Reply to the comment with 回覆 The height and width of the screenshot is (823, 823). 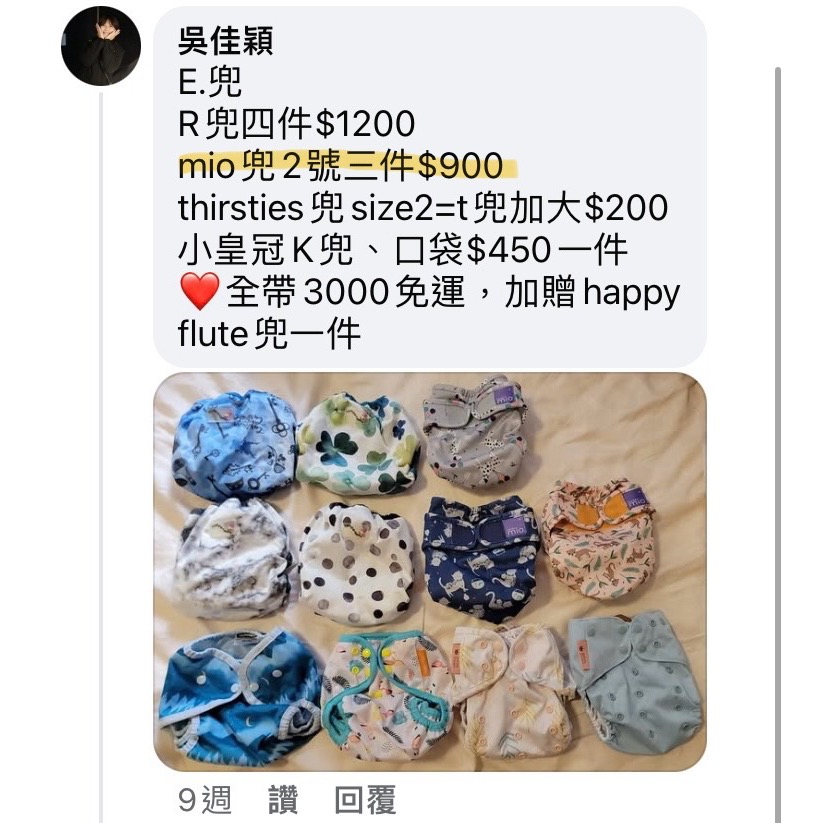[x=364, y=799]
